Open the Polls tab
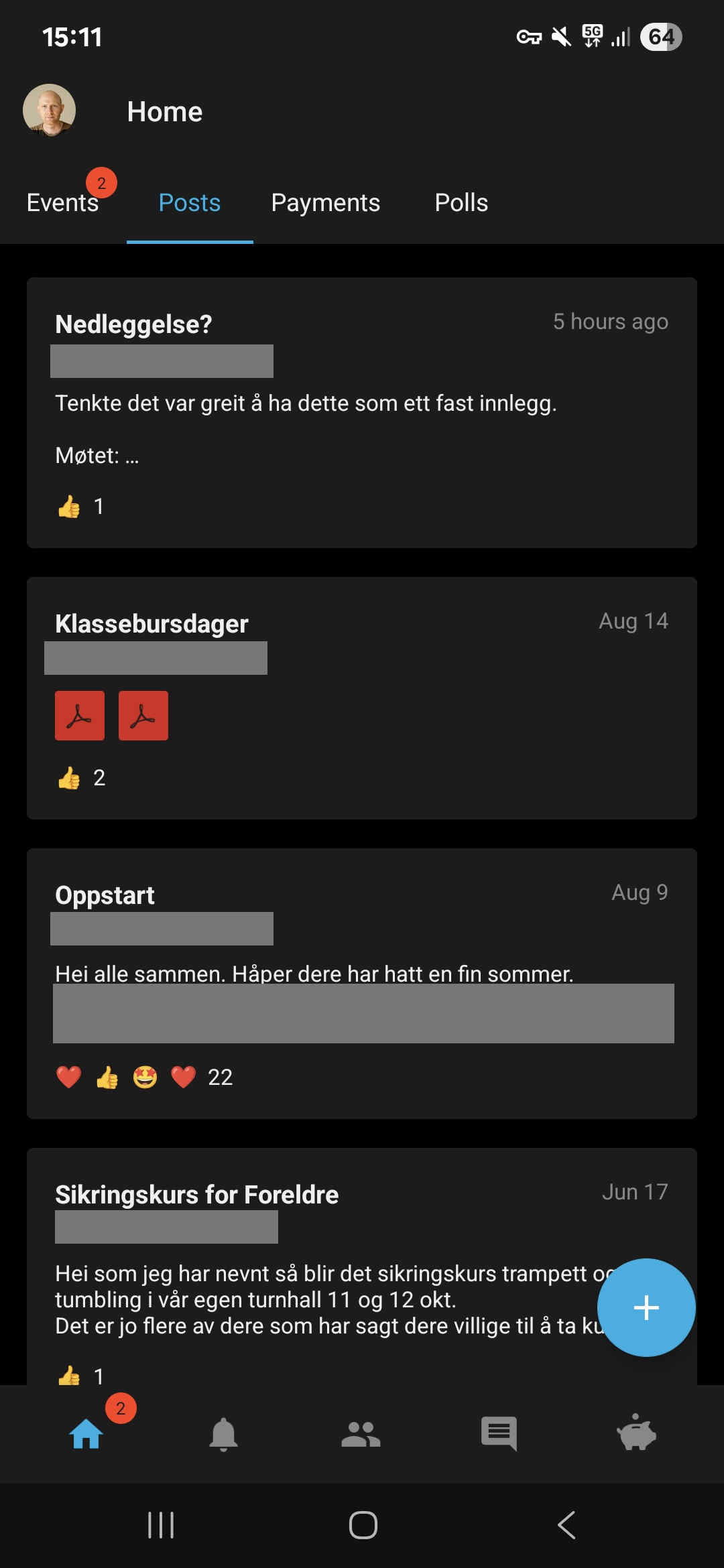The height and width of the screenshot is (1568, 724). (x=461, y=202)
